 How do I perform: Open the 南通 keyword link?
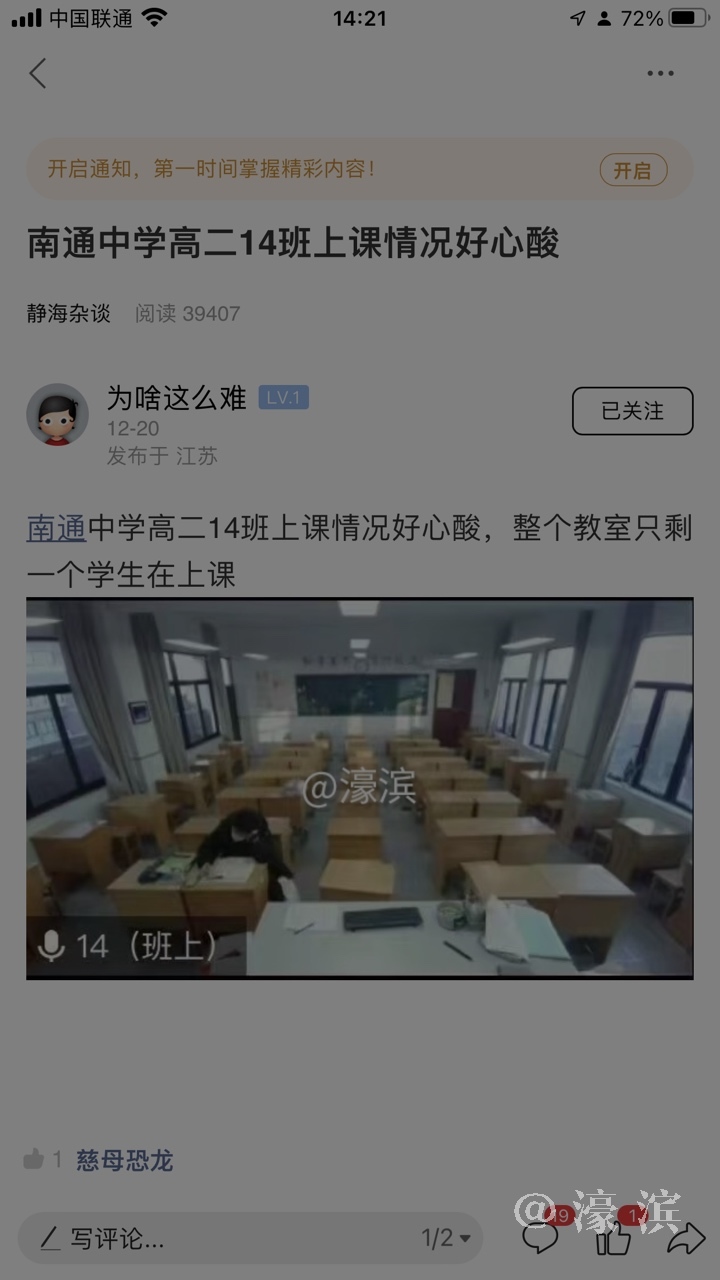point(56,527)
